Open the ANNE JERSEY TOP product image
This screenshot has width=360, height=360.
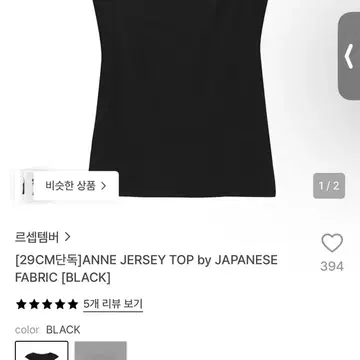(183, 98)
